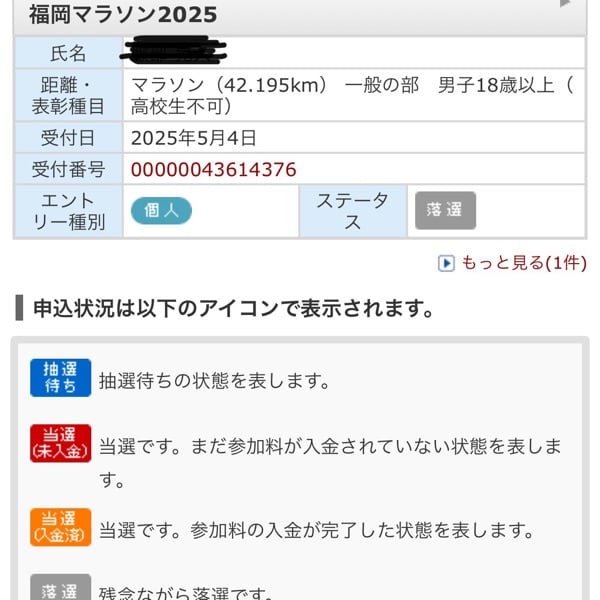Open entry number 00000043614376 details

tap(214, 170)
